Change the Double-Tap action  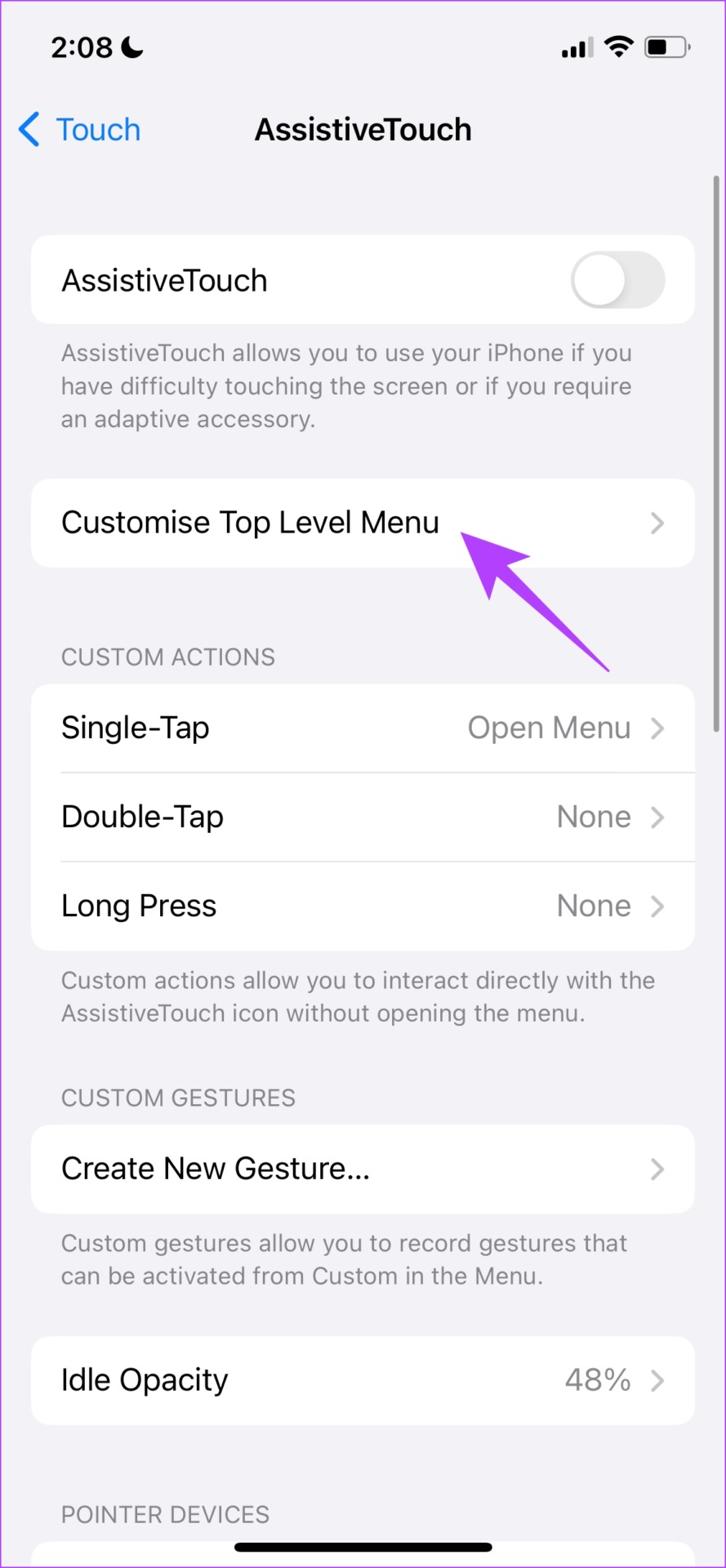coord(363,817)
